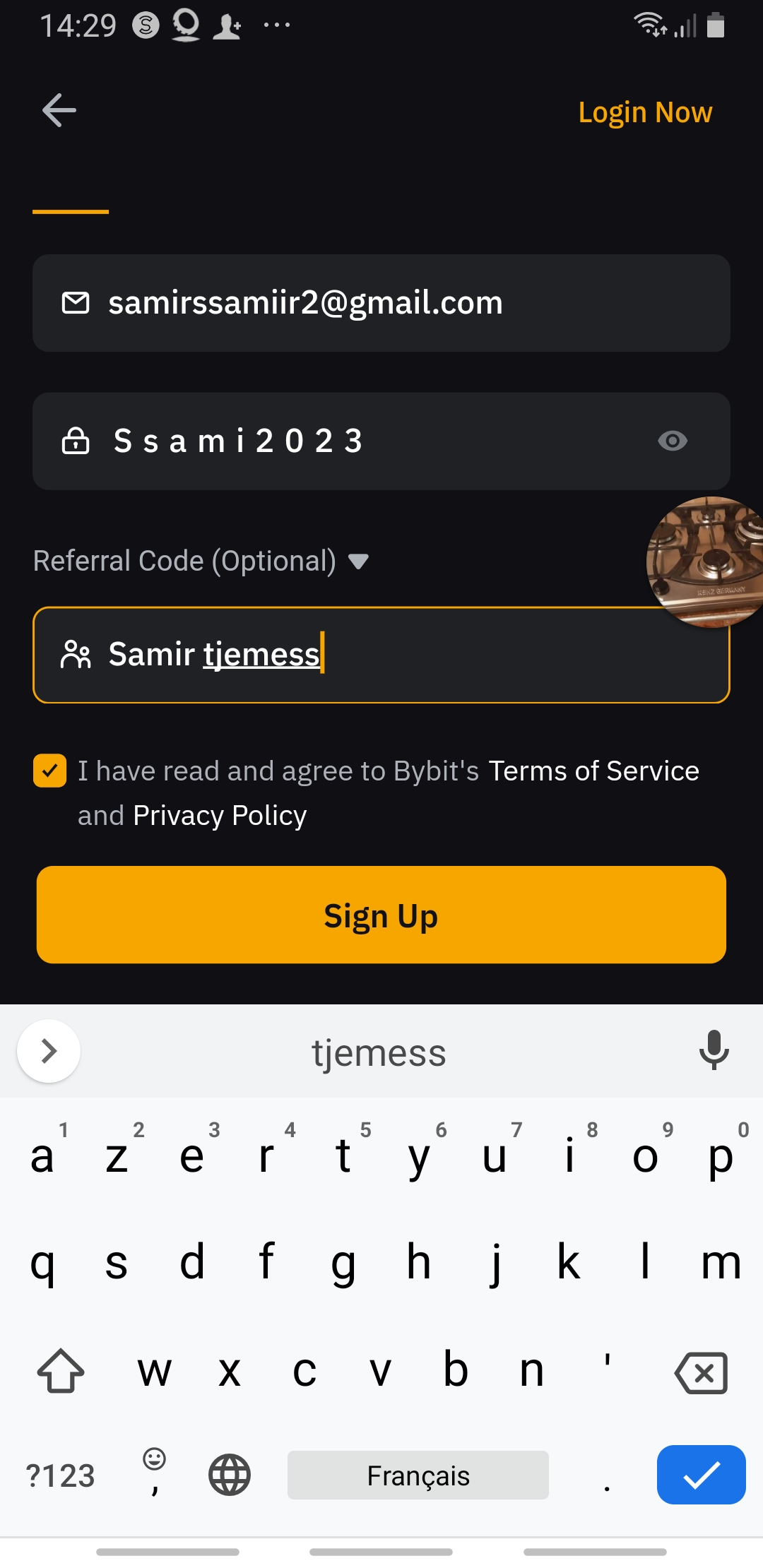Viewport: 763px width, 1568px height.
Task: Tap the referral code input field
Action: 381,655
